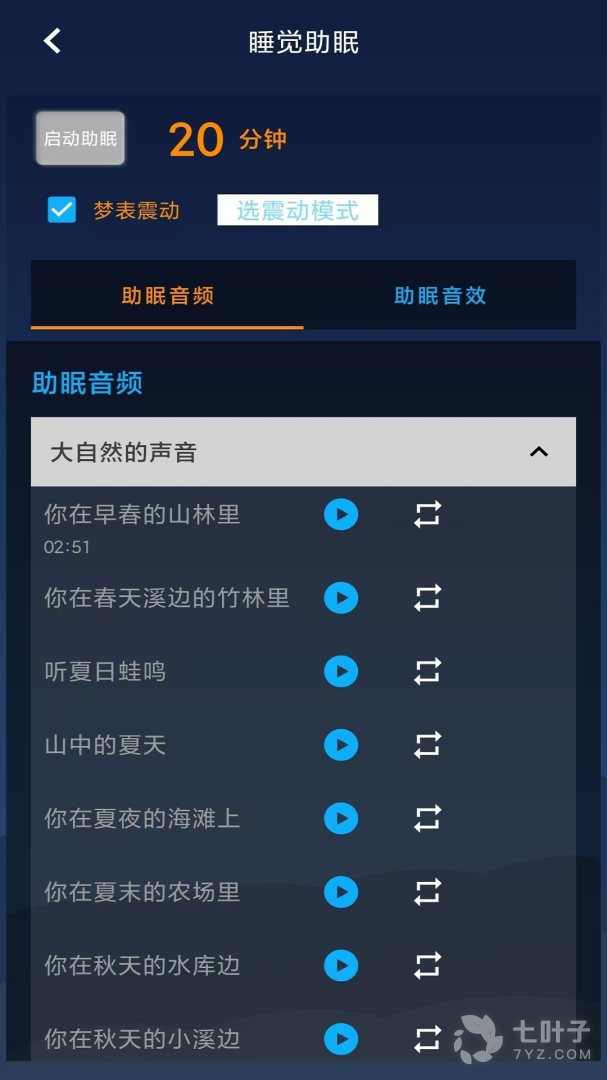Set repeat for 你在秋天的水库边
Image resolution: width=607 pixels, height=1080 pixels.
point(427,965)
